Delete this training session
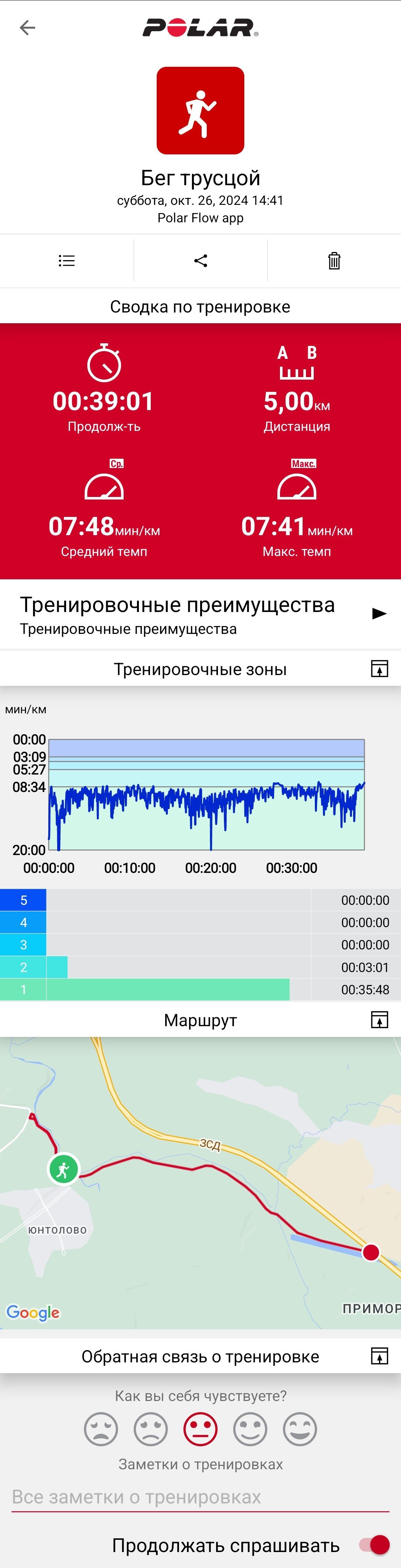Image resolution: width=401 pixels, height=1568 pixels. pos(334,261)
